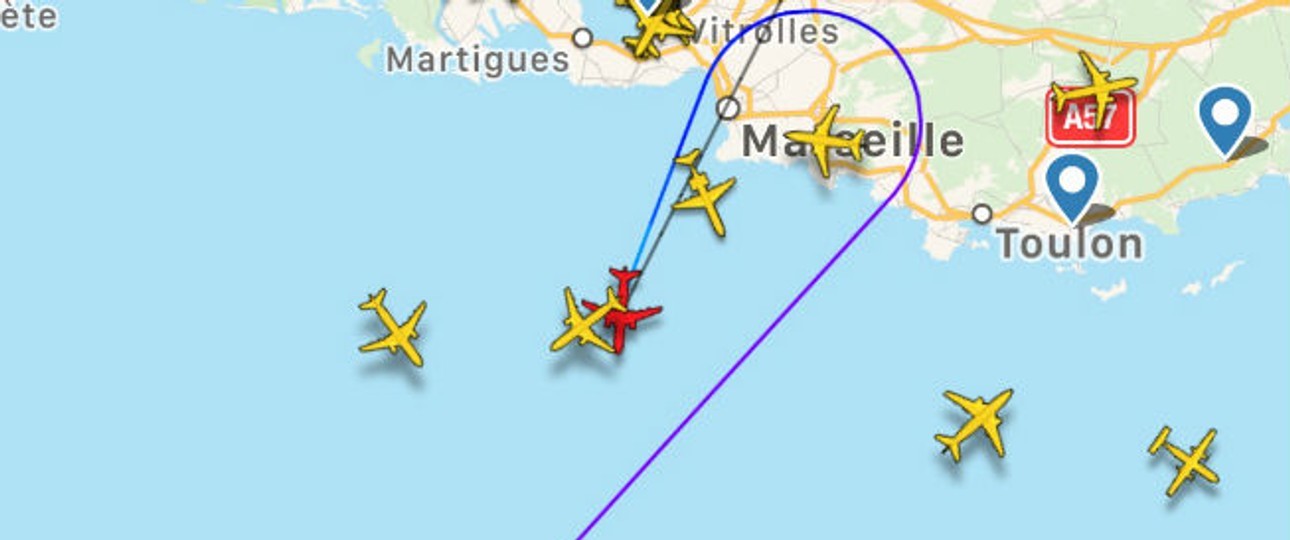This screenshot has width=1290, height=540.
Task: Open the blue airport pin east of A57
Action: pyautogui.click(x=1226, y=118)
